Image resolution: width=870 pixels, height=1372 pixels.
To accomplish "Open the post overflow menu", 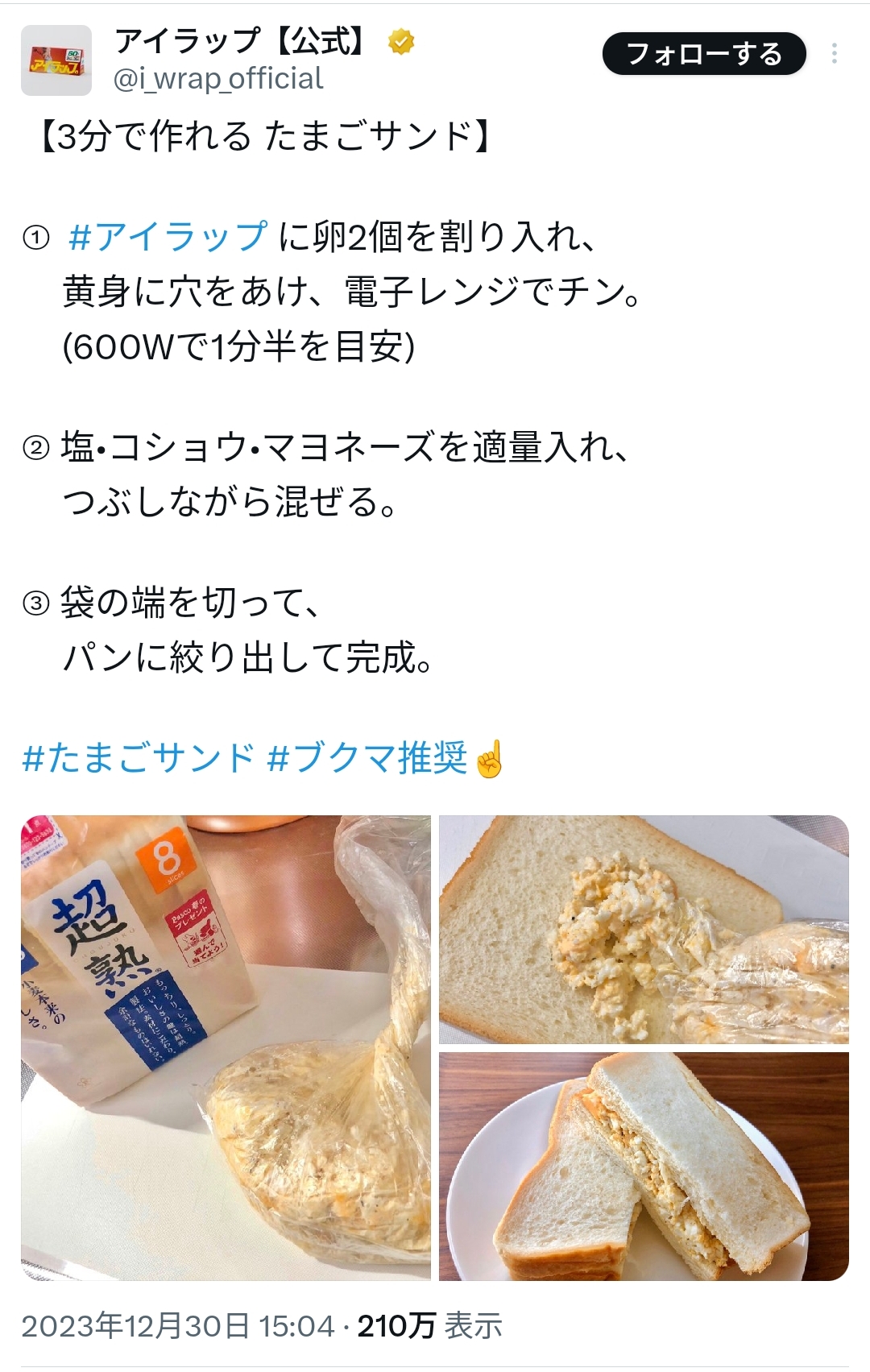I will (835, 54).
